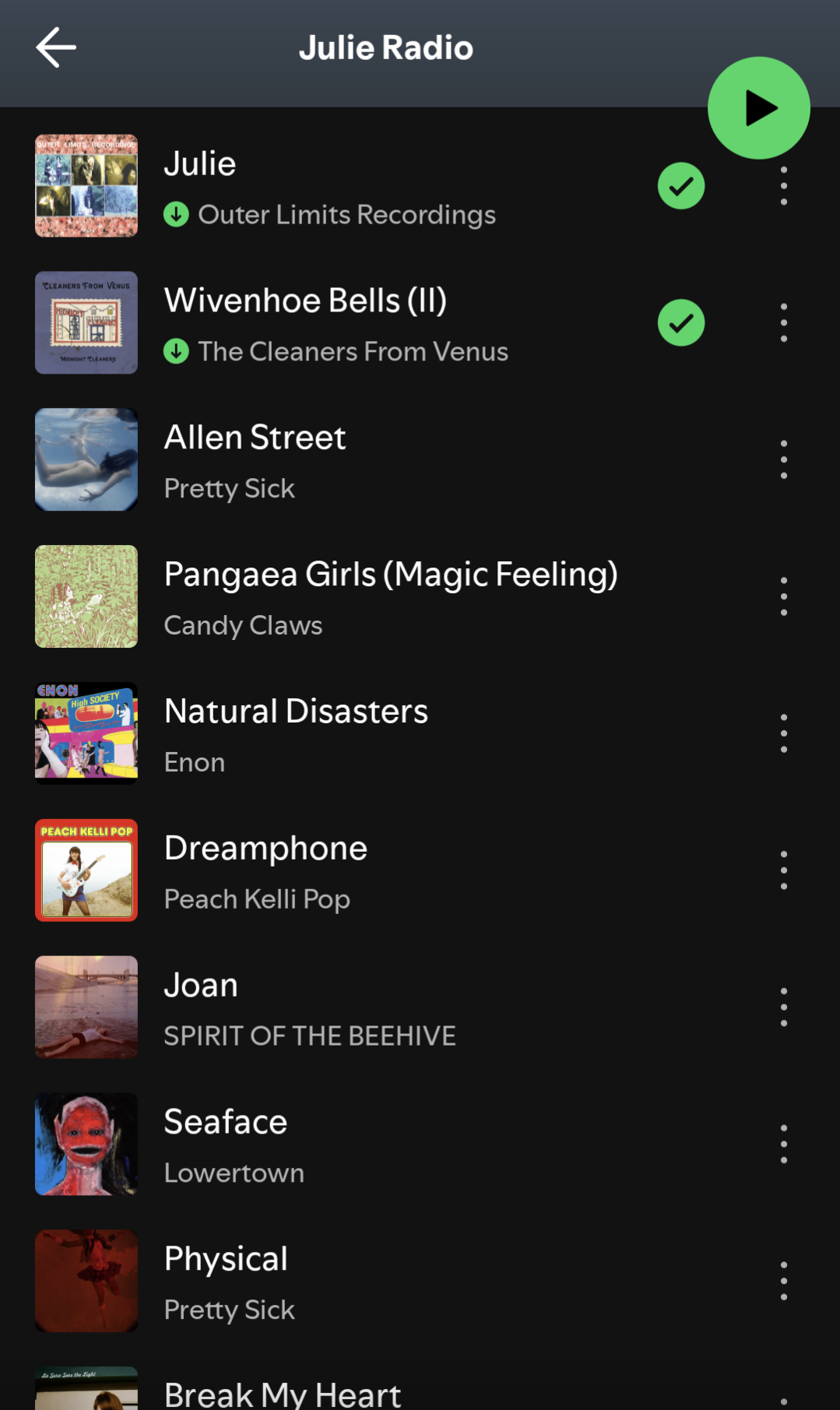Open more options for Natural Disasters
The width and height of the screenshot is (840, 1410).
click(784, 734)
